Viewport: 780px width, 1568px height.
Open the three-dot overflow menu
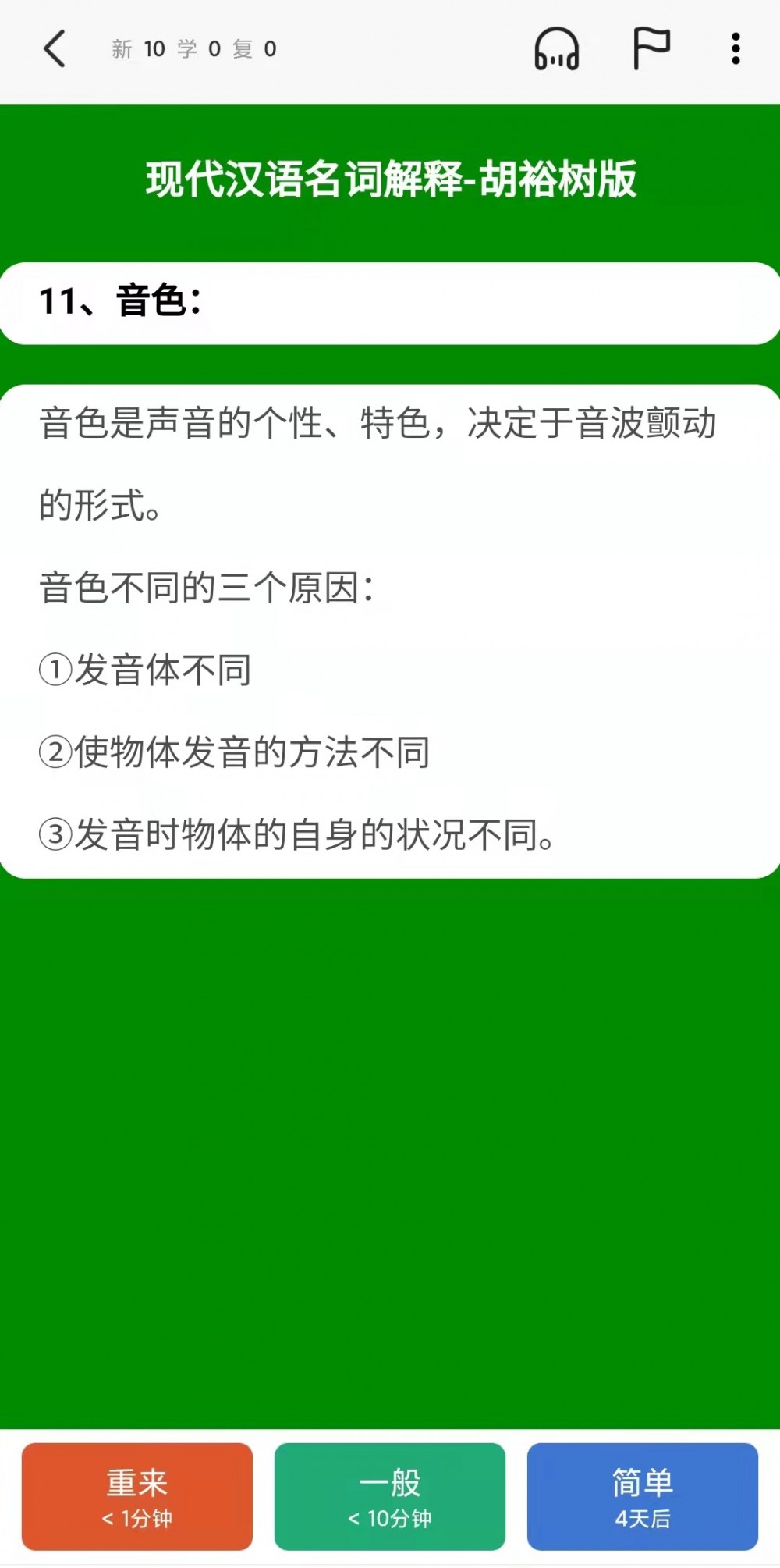736,48
